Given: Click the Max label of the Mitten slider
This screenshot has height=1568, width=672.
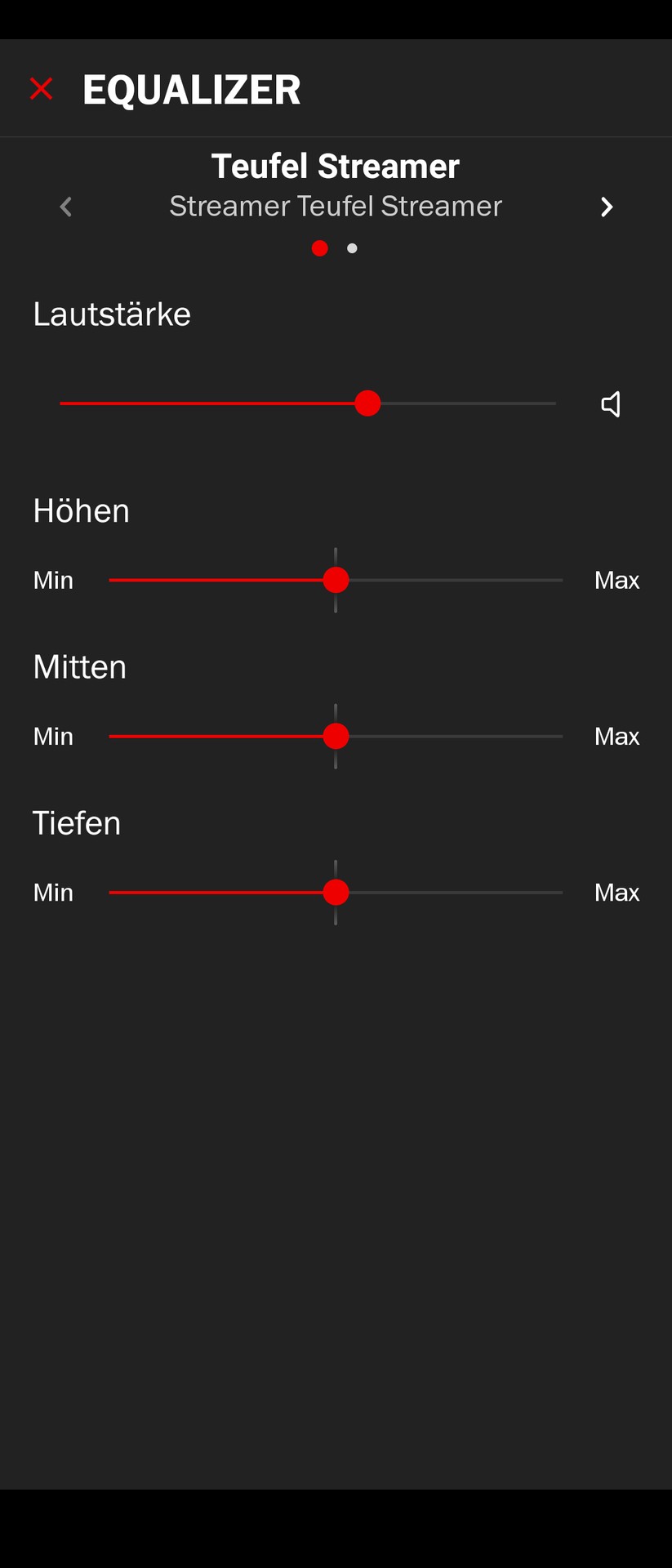Looking at the screenshot, I should pos(617,736).
